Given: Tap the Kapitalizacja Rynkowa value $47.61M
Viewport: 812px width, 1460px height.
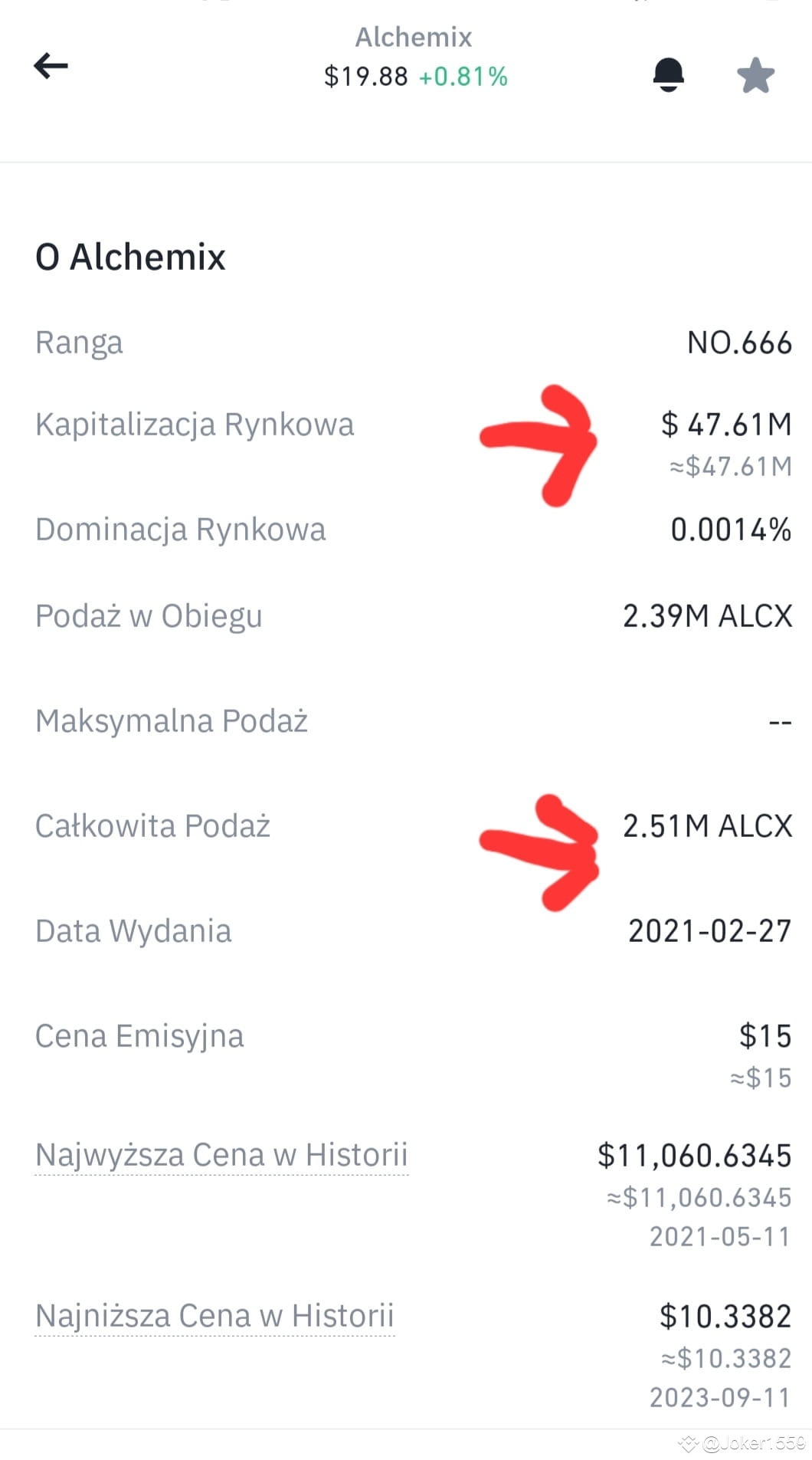Looking at the screenshot, I should click(x=726, y=424).
